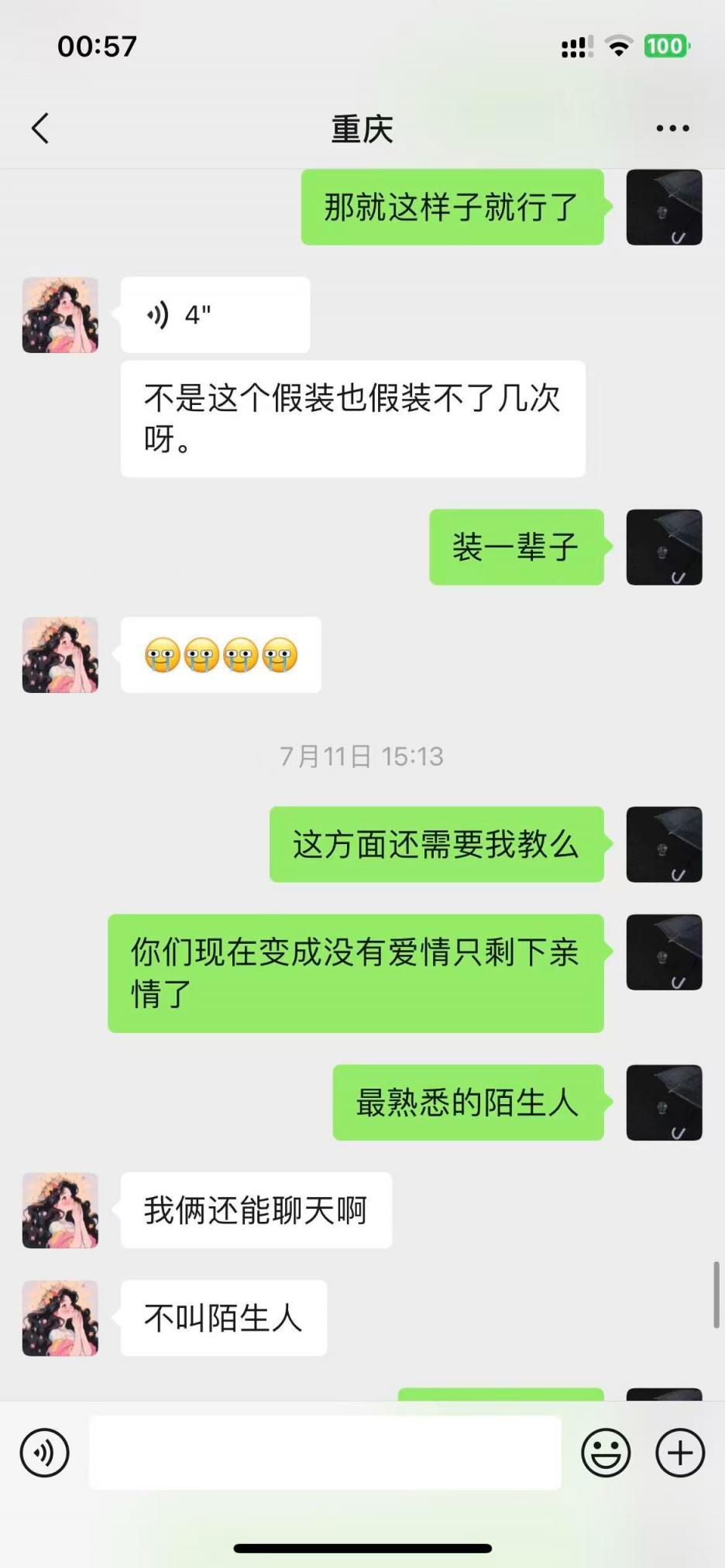This screenshot has width=725, height=1568.
Task: Open the emoji sticker panel
Action: [x=606, y=1453]
